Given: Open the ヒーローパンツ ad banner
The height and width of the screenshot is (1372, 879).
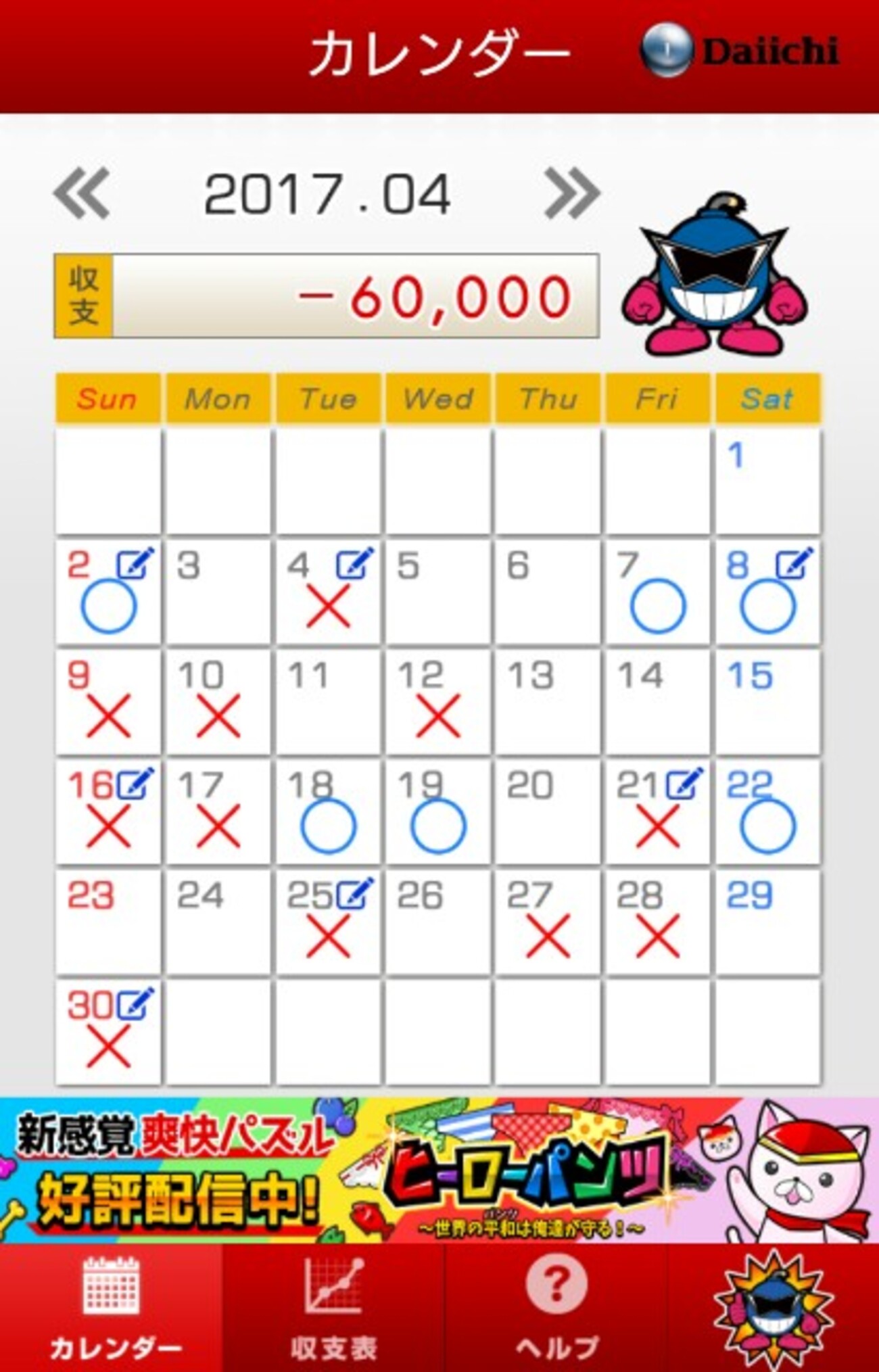Looking at the screenshot, I should (x=439, y=1170).
